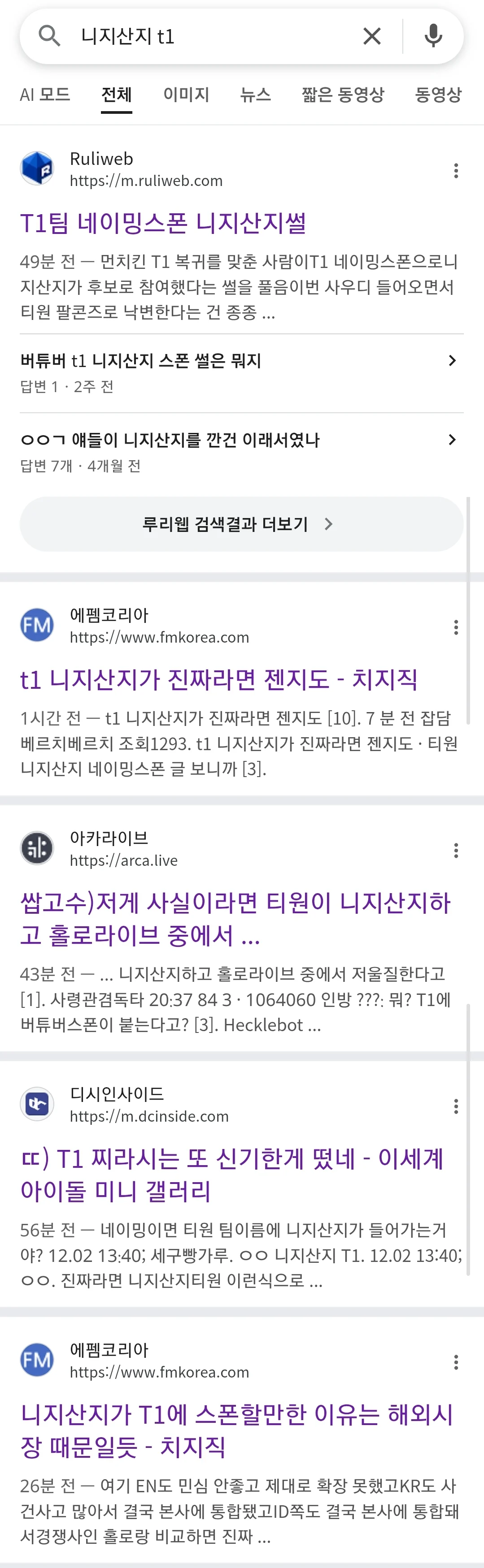Switch to the 이미지 tab
484x1568 pixels.
[x=186, y=95]
